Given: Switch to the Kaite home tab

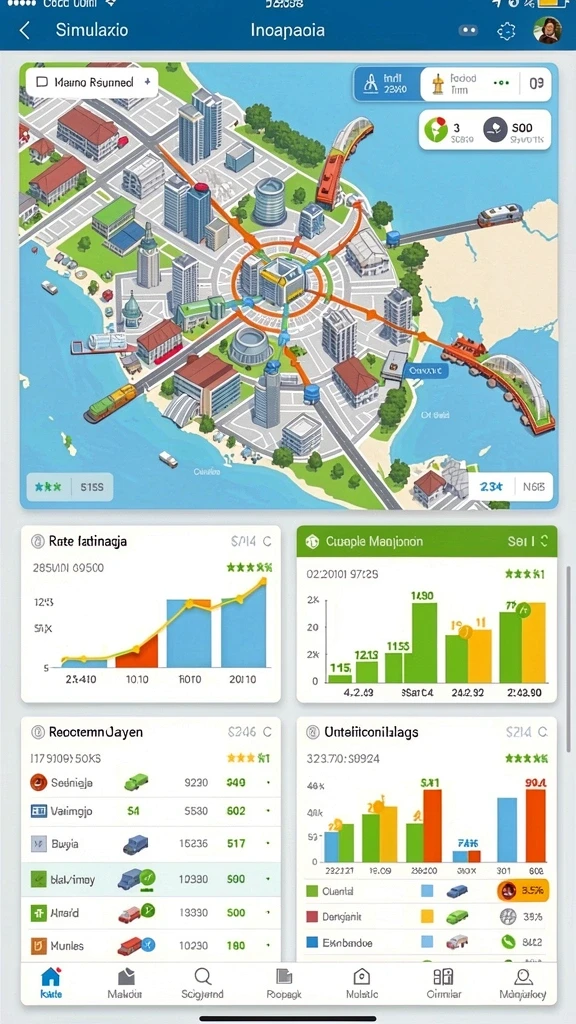Looking at the screenshot, I should pos(51,984).
